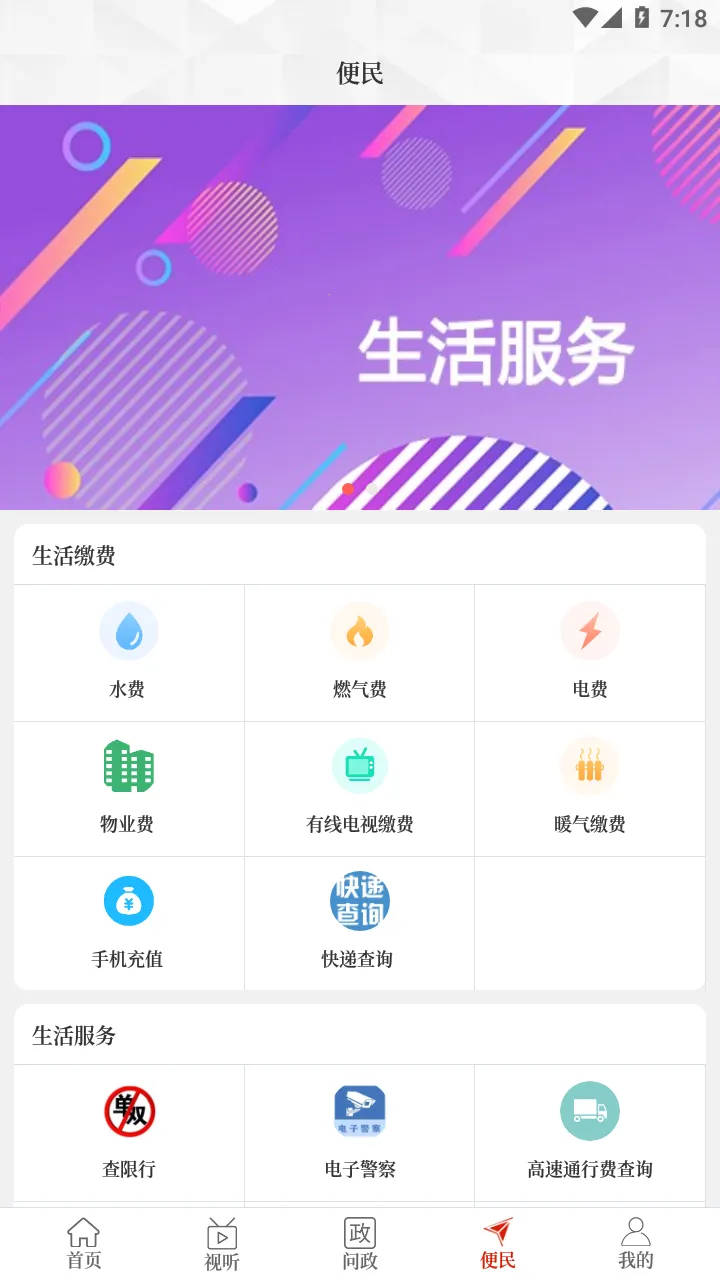Select 有线电视缴费 cable TV payment
The height and width of the screenshot is (1280, 720).
click(x=360, y=788)
